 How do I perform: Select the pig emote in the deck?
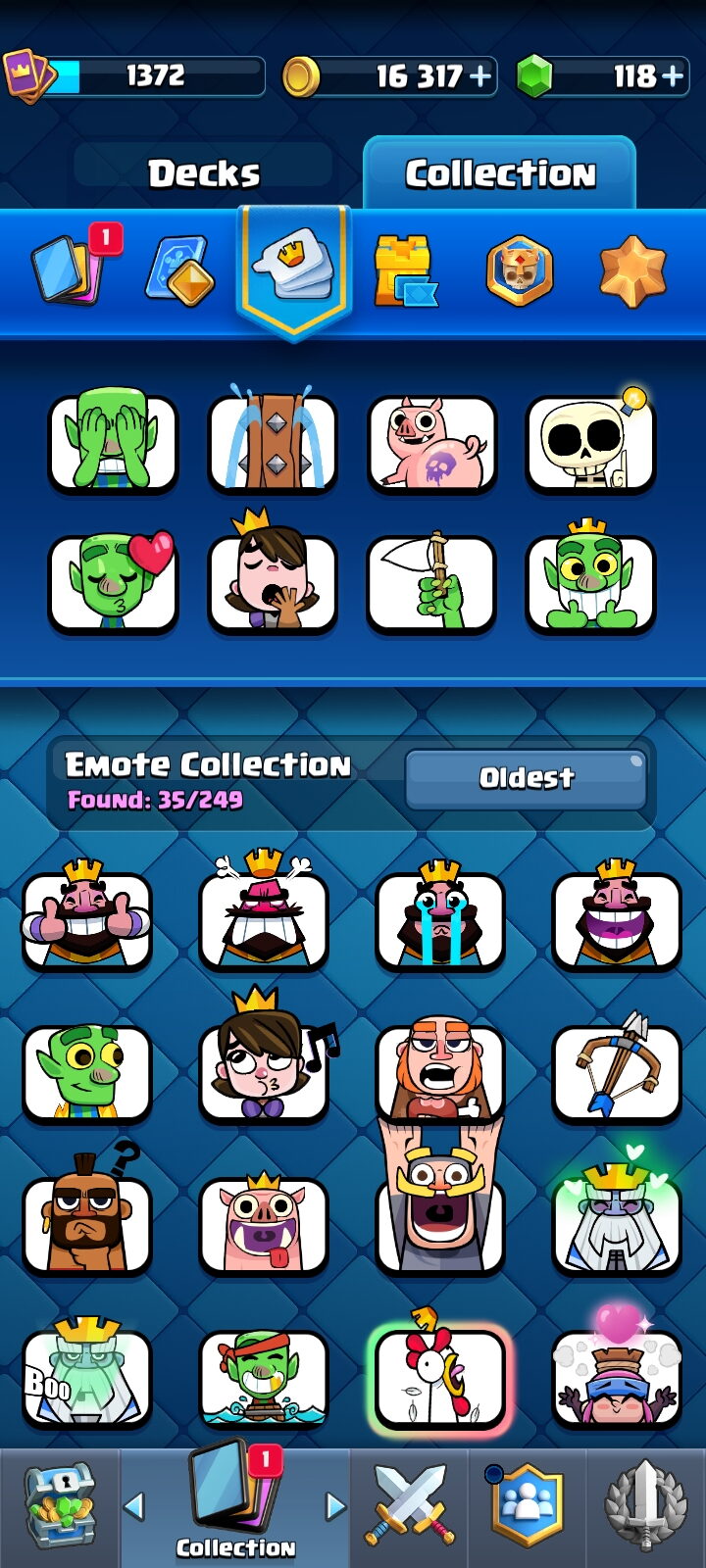tap(432, 443)
